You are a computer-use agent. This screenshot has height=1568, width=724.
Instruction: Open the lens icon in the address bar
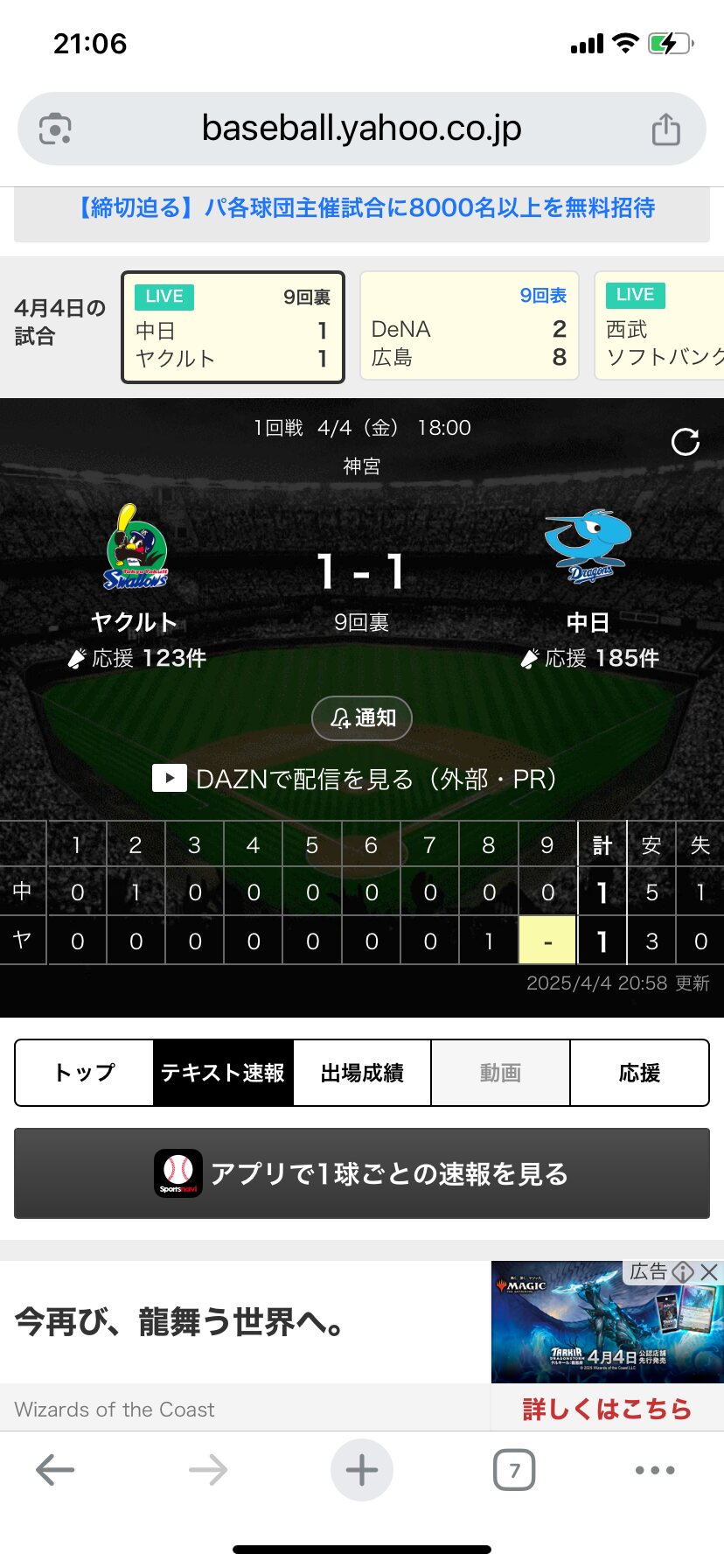point(55,129)
